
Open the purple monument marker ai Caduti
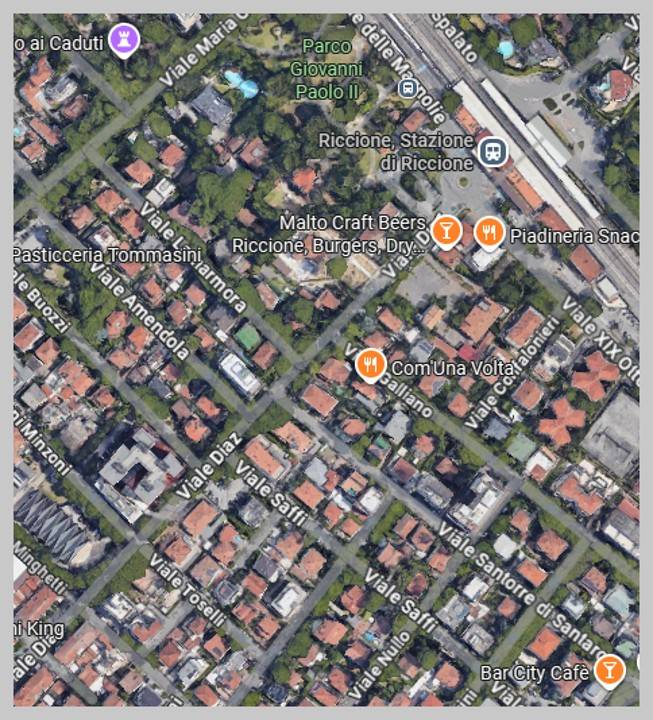pyautogui.click(x=124, y=39)
